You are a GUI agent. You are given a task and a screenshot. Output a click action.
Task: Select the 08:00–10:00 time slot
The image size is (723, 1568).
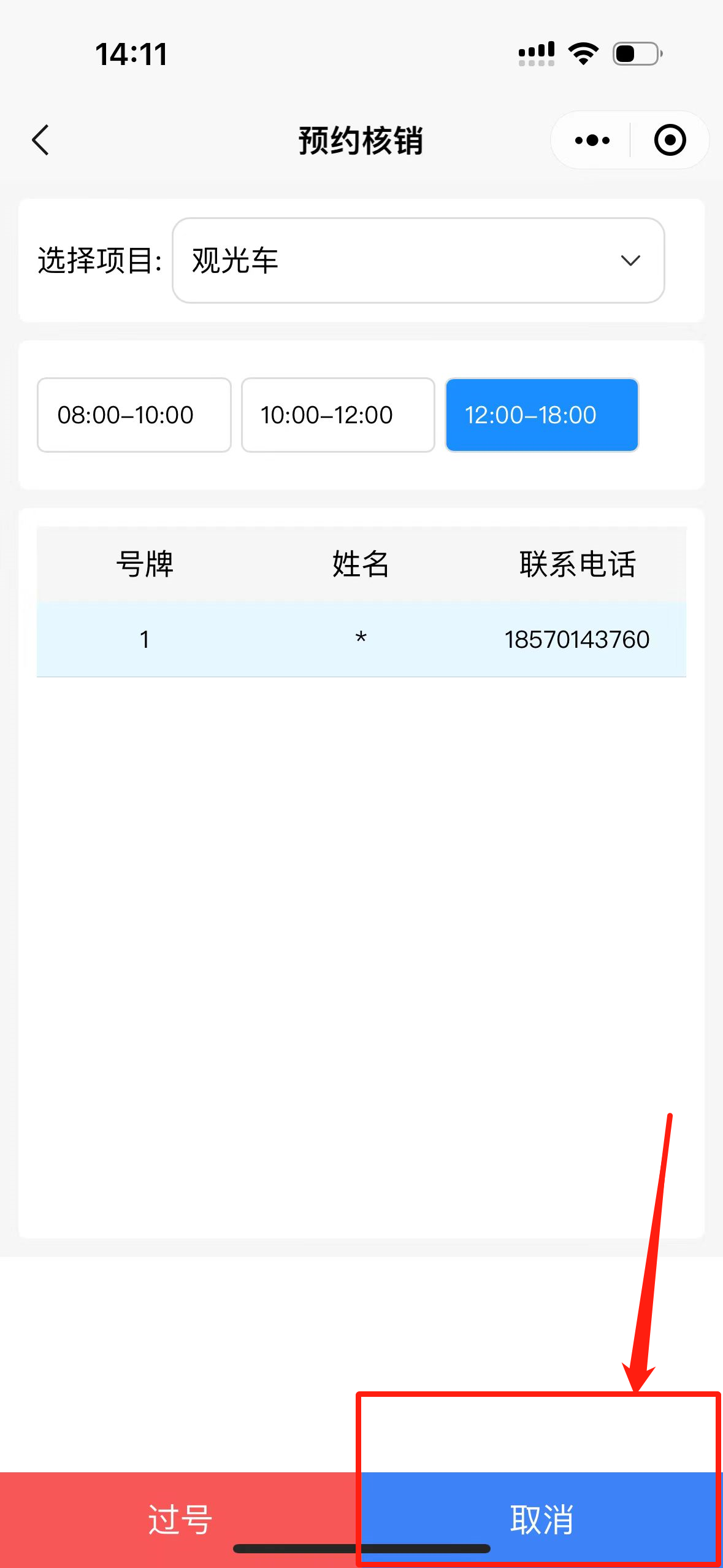coord(134,415)
